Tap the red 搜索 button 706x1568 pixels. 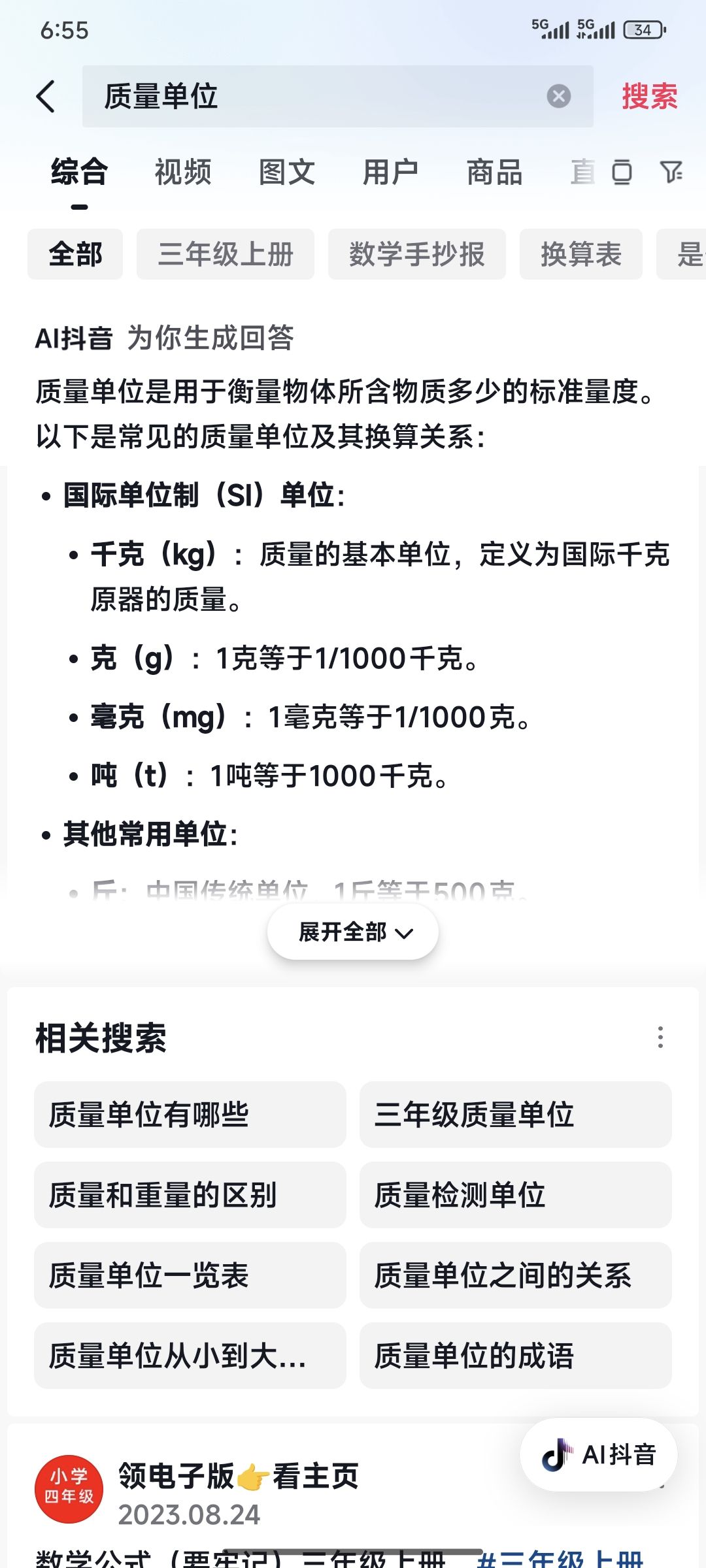tap(649, 97)
